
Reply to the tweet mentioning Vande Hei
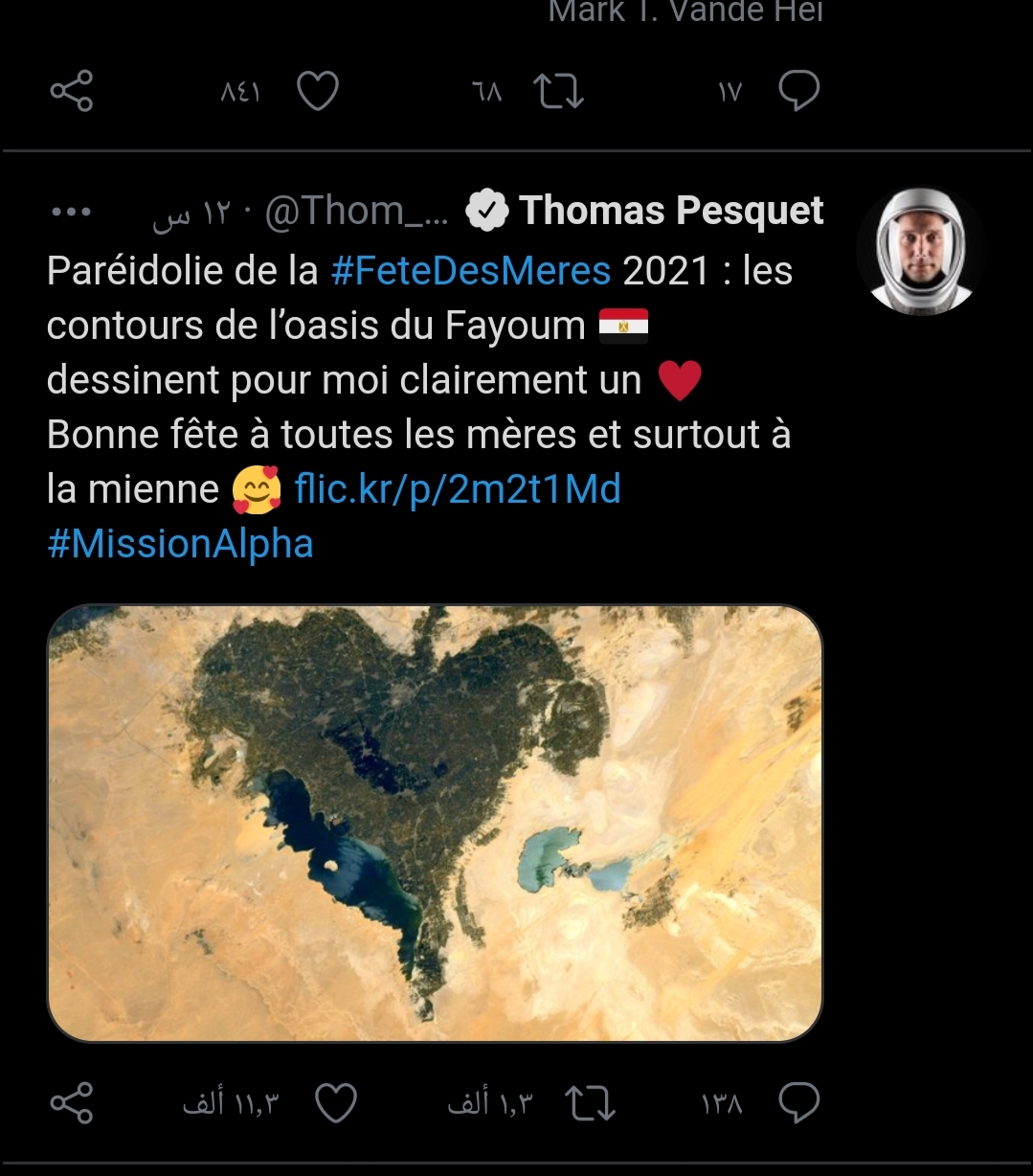pos(798,92)
